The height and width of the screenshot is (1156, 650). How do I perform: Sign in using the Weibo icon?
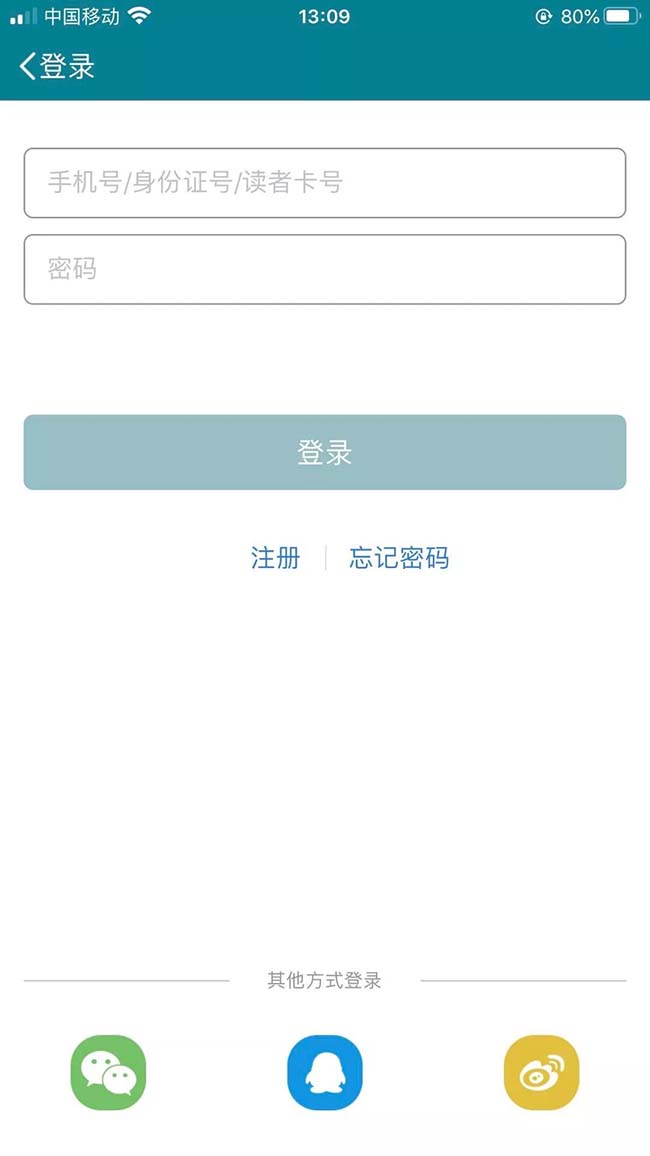541,1073
